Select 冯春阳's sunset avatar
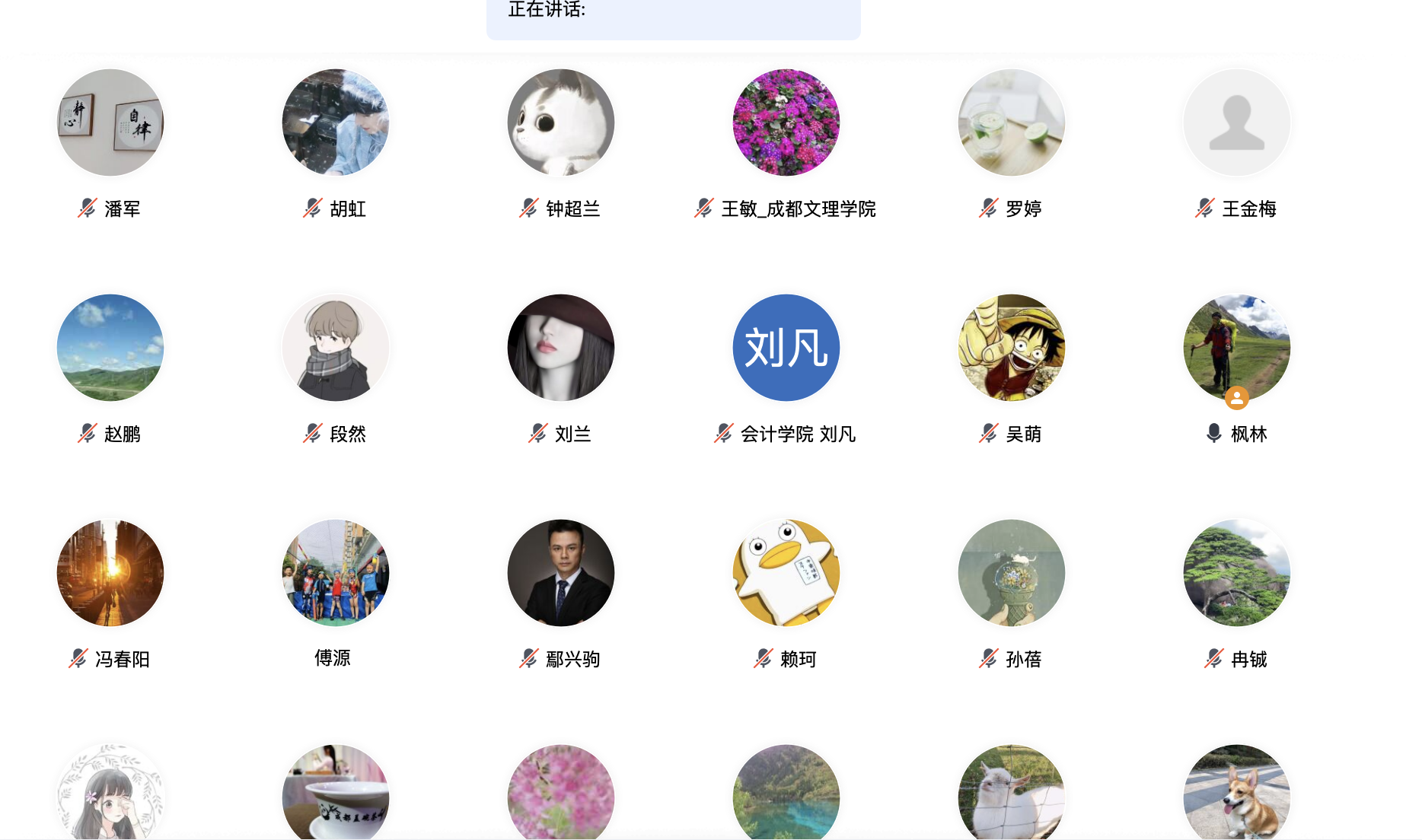This screenshot has height=840, width=1422. [x=110, y=573]
